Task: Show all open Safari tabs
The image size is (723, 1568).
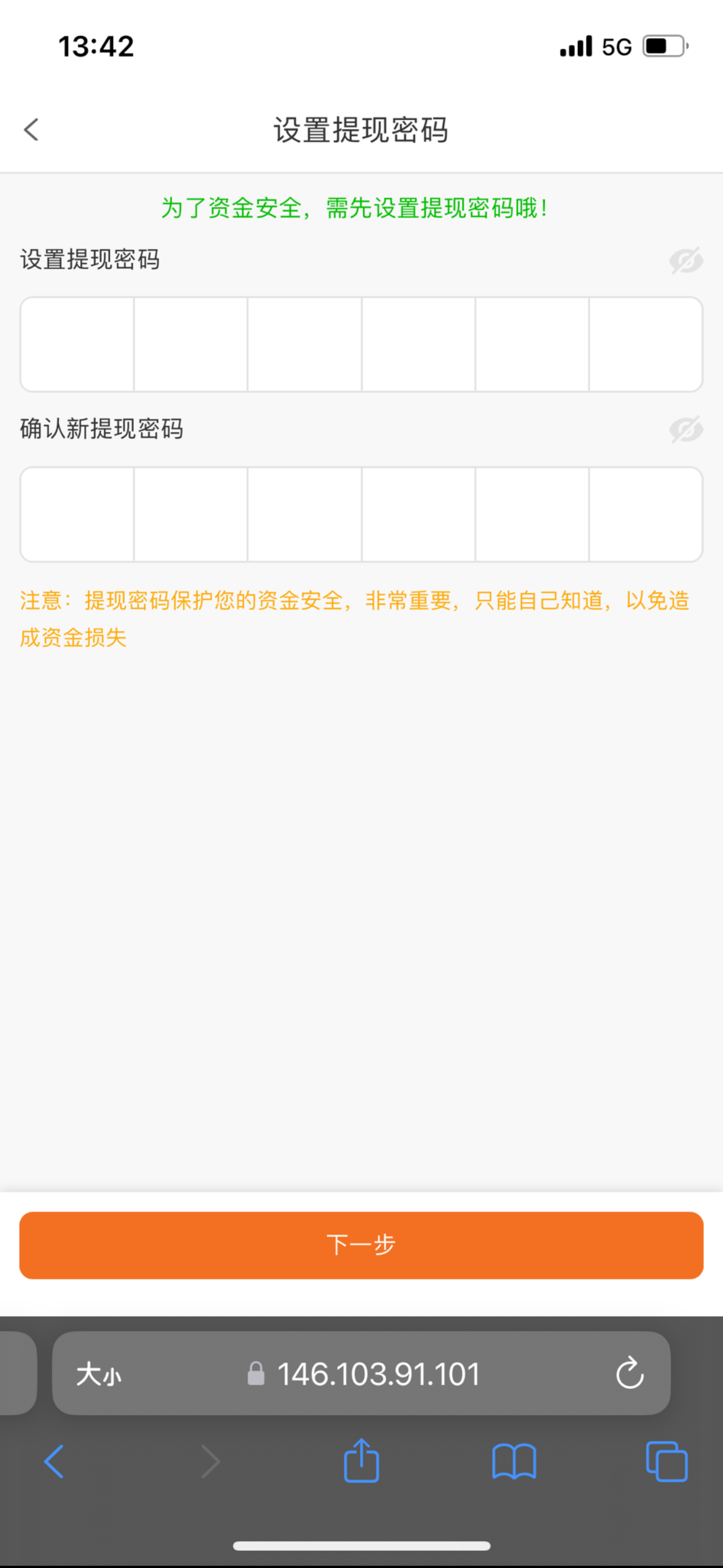Action: point(666,1461)
